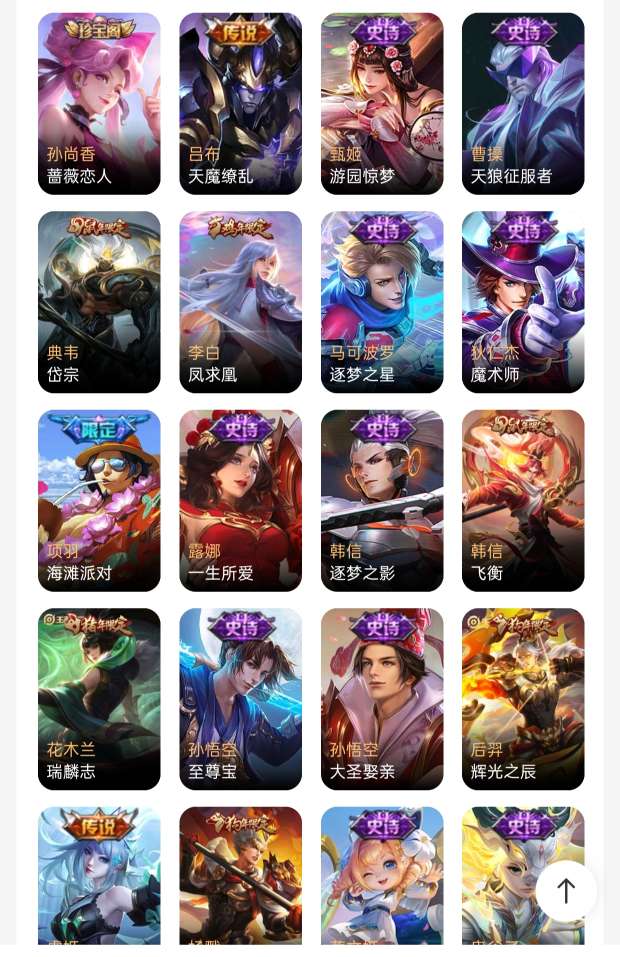View the 露娜 一生所爱 skin
Image resolution: width=620 pixels, height=957 pixels.
point(240,500)
